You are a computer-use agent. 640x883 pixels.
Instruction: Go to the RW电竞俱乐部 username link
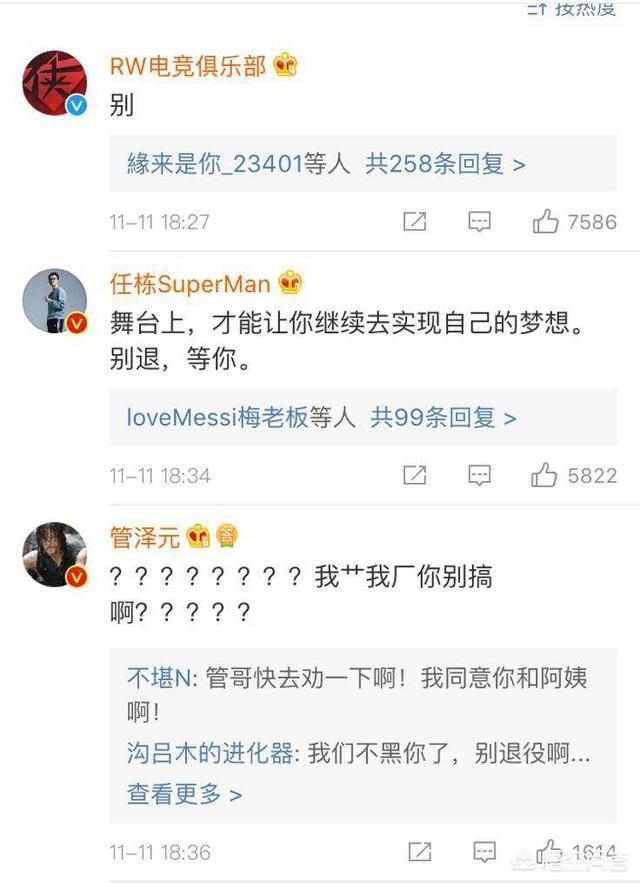click(x=188, y=66)
